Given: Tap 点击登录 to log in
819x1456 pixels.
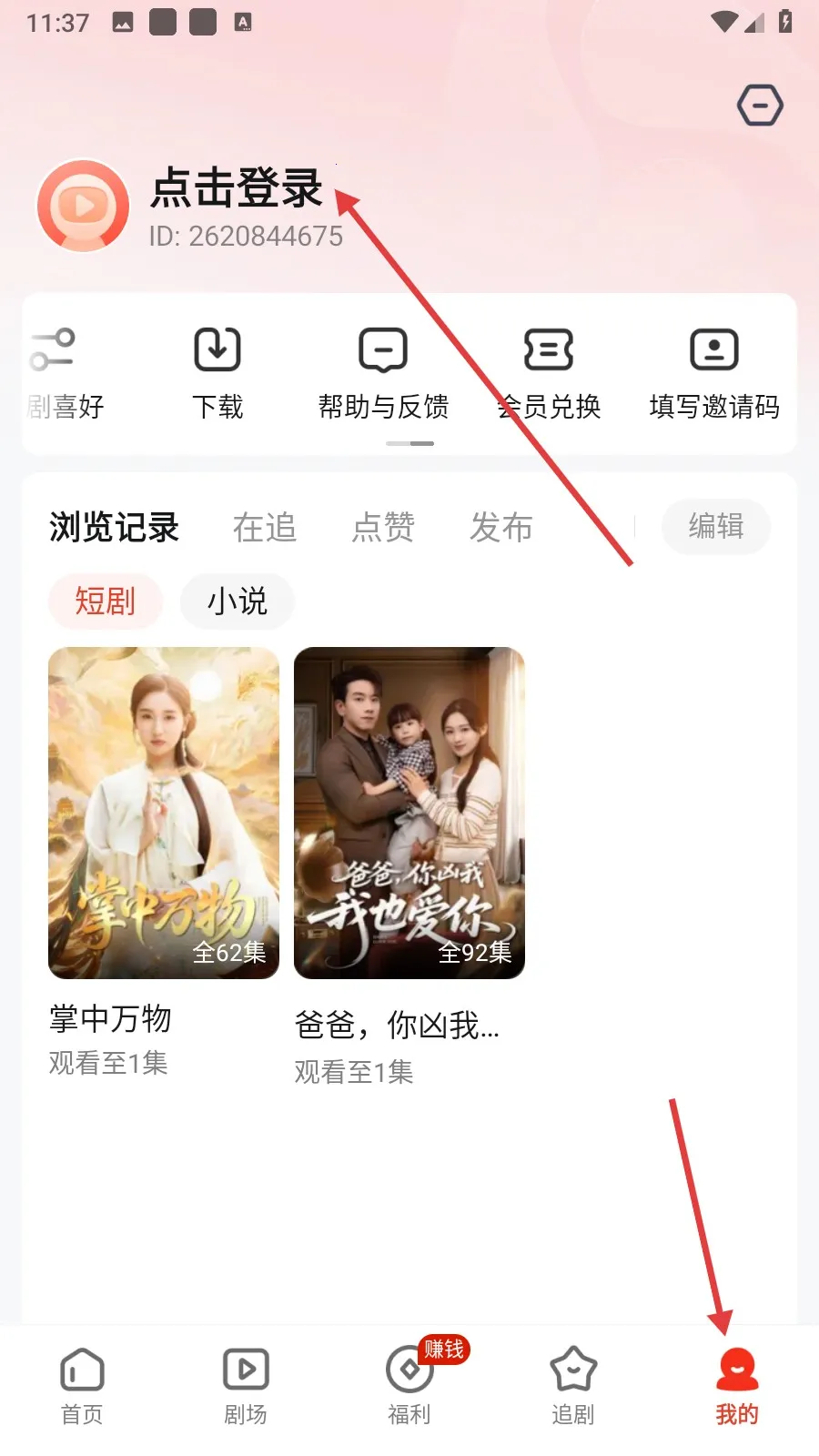Looking at the screenshot, I should pyautogui.click(x=237, y=188).
